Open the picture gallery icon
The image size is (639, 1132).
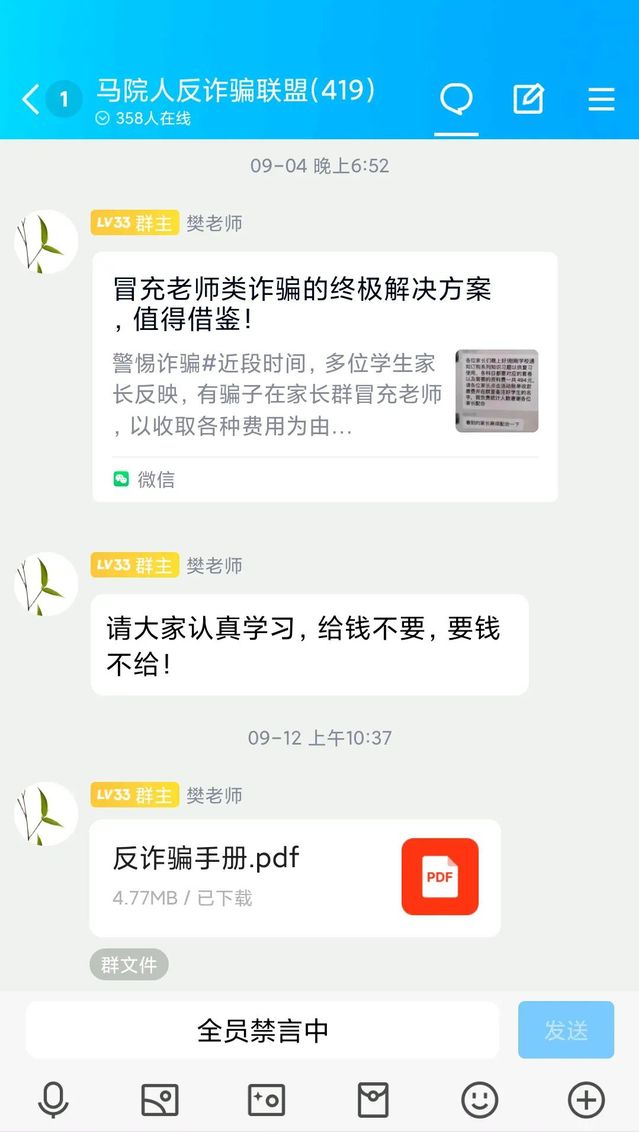click(x=160, y=1100)
